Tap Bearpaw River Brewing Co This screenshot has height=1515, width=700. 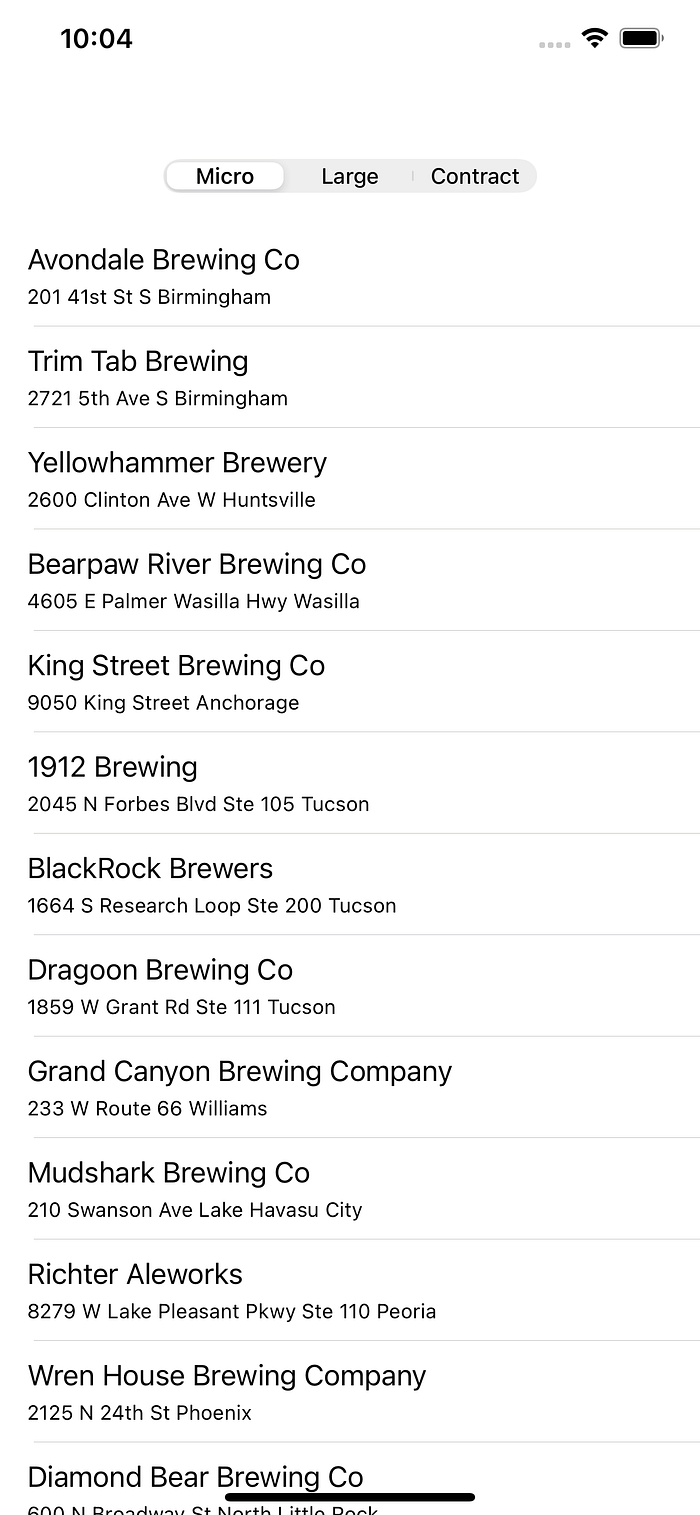350,581
